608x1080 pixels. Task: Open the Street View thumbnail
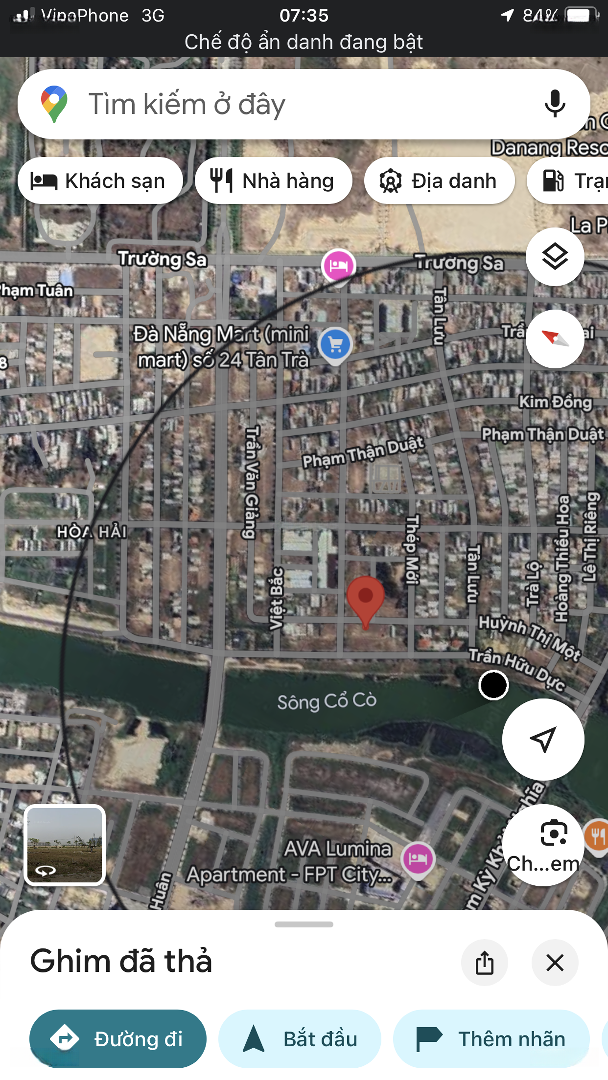coord(65,845)
